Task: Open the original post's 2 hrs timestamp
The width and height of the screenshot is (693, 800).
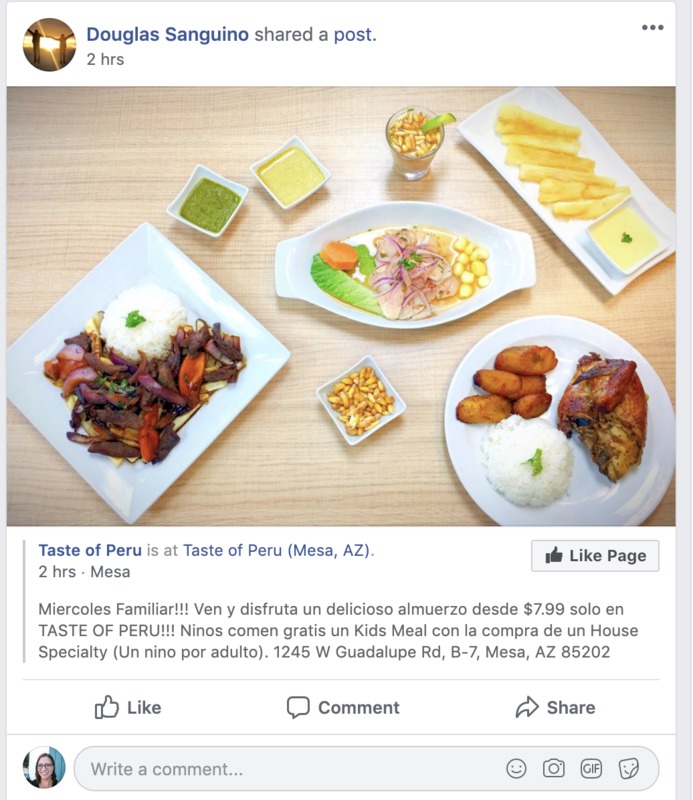Action: 56,572
